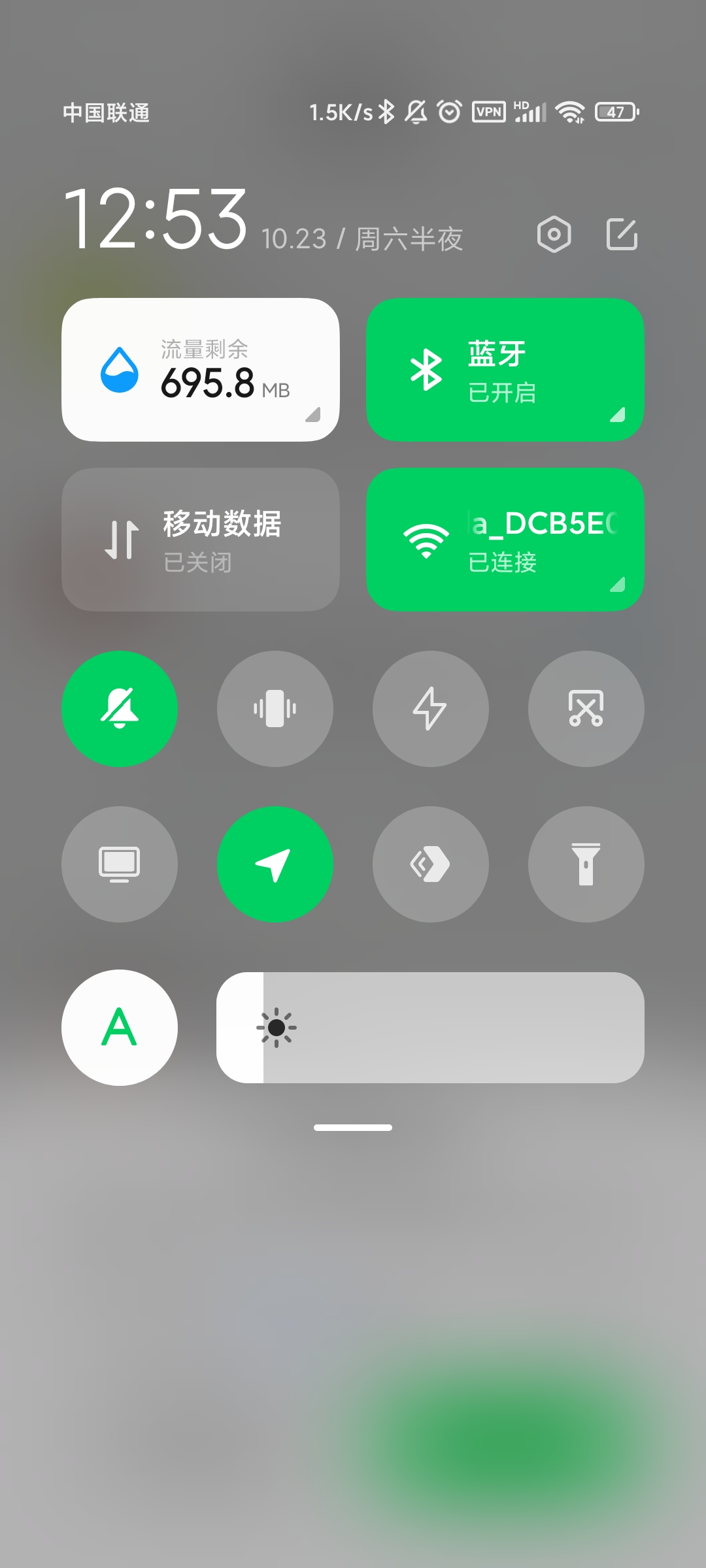Open the screen cast toggle
This screenshot has width=706, height=1568.
point(120,864)
